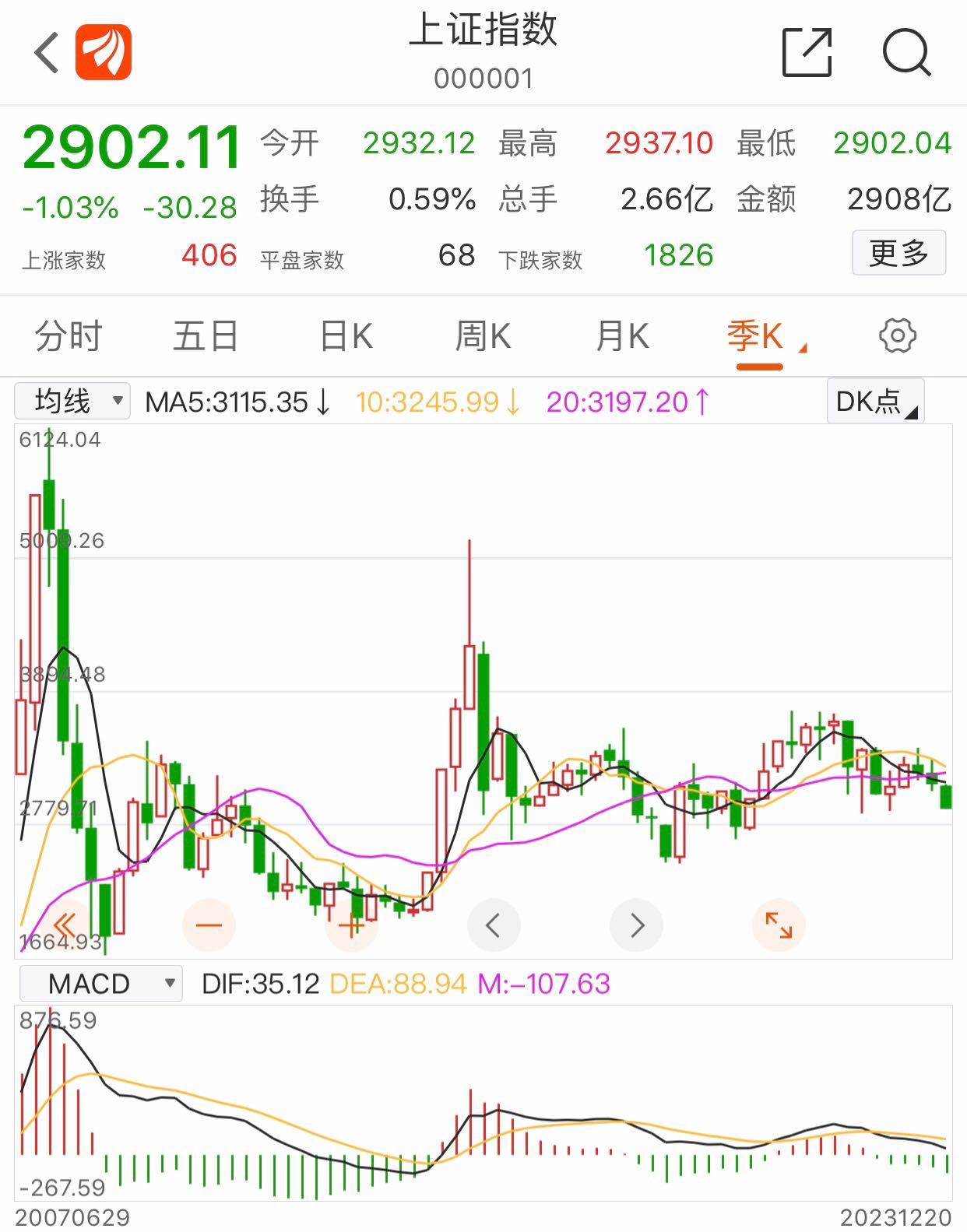Open chart settings gear icon
The height and width of the screenshot is (1232, 967).
pyautogui.click(x=897, y=336)
